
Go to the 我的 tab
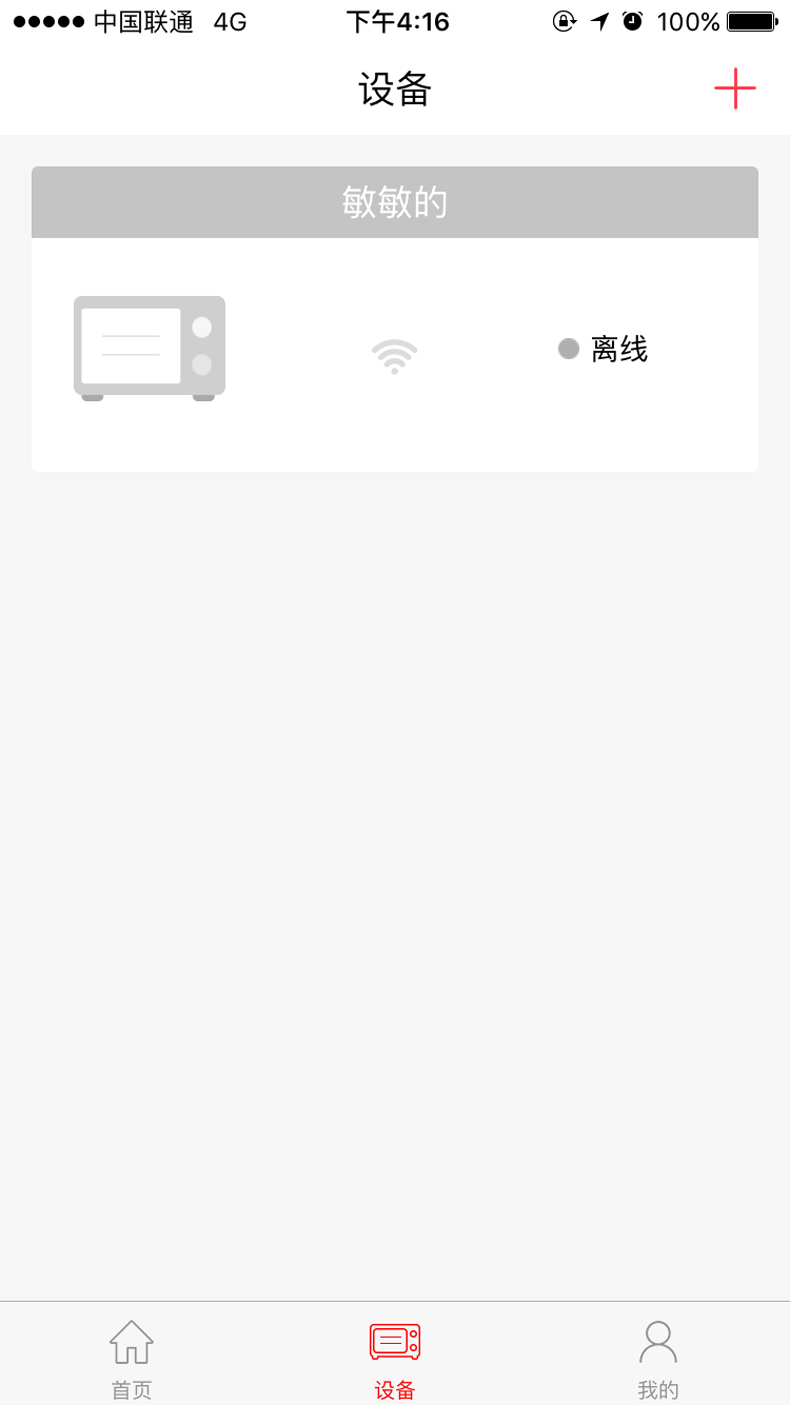click(658, 1357)
